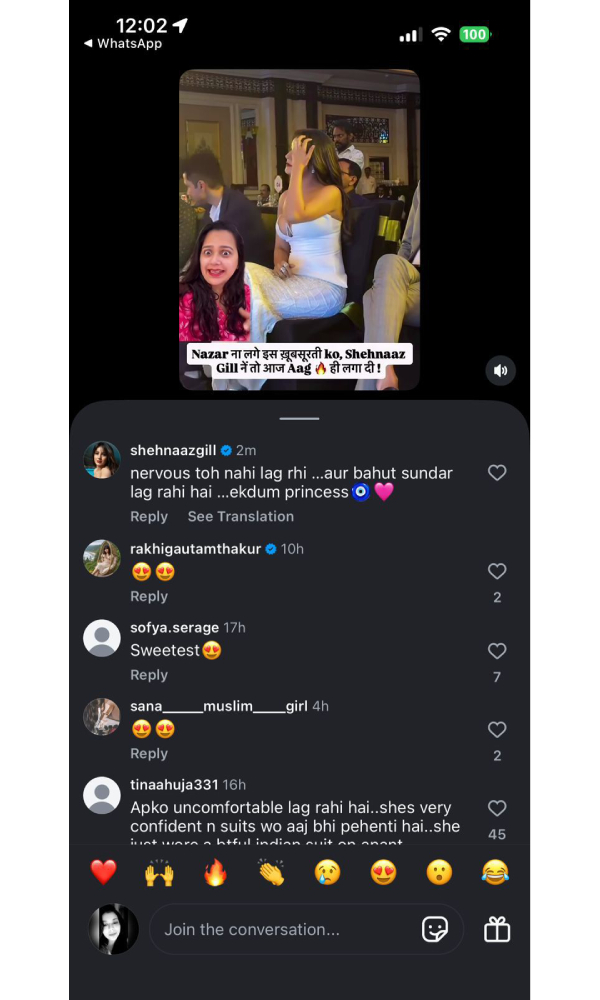Send a gift

point(497,929)
